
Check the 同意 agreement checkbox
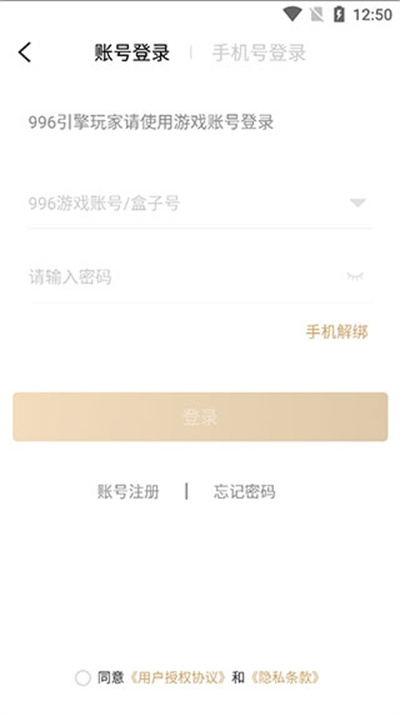[x=83, y=678]
